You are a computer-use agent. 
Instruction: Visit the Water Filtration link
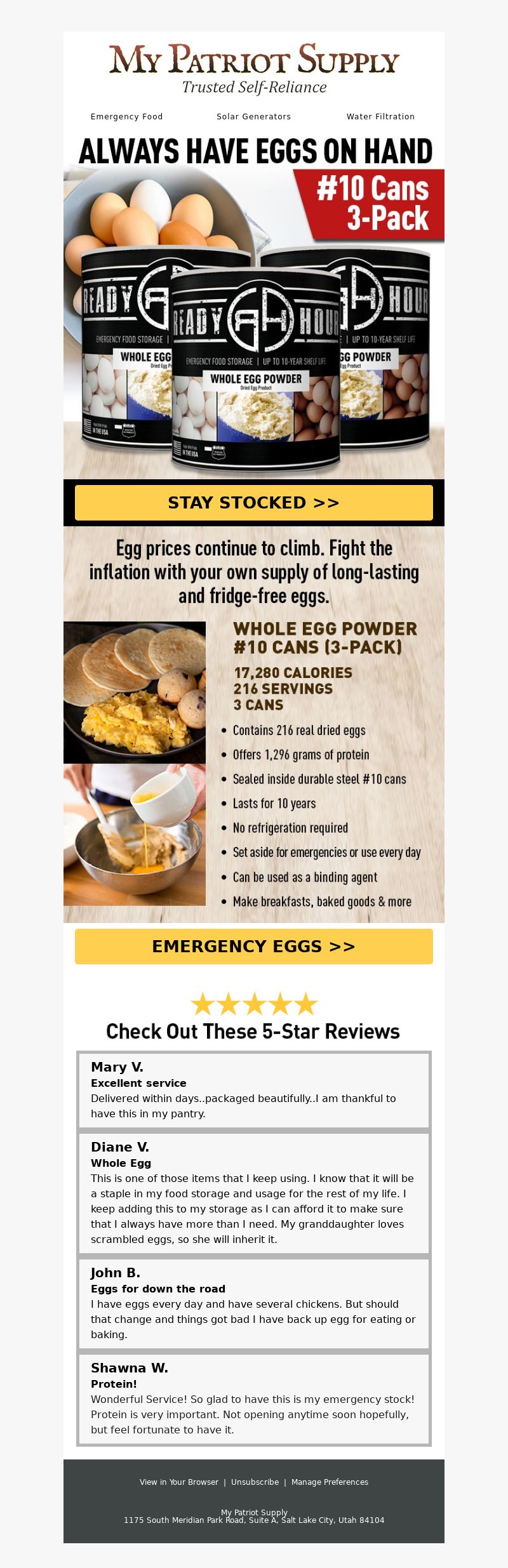tap(380, 117)
